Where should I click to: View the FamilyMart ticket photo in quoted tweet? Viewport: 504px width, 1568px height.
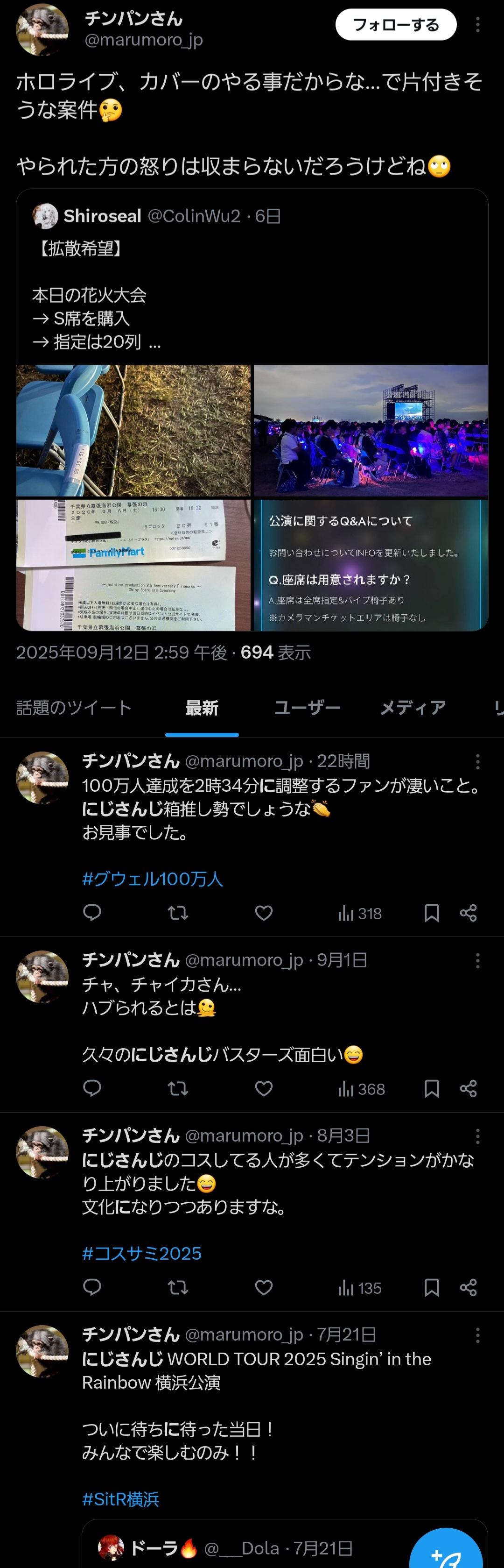click(133, 565)
